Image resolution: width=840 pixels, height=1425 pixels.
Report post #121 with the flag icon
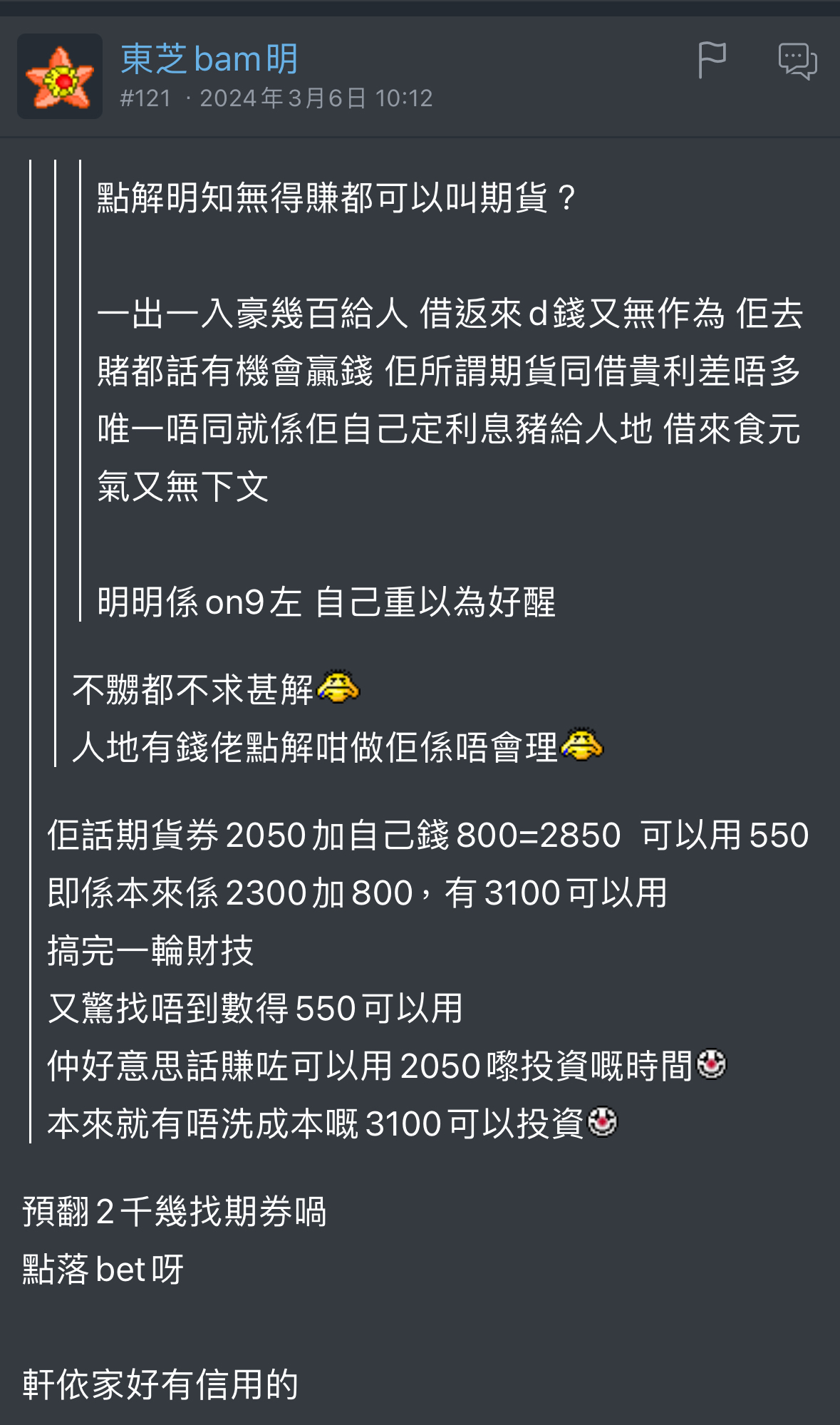712,61
